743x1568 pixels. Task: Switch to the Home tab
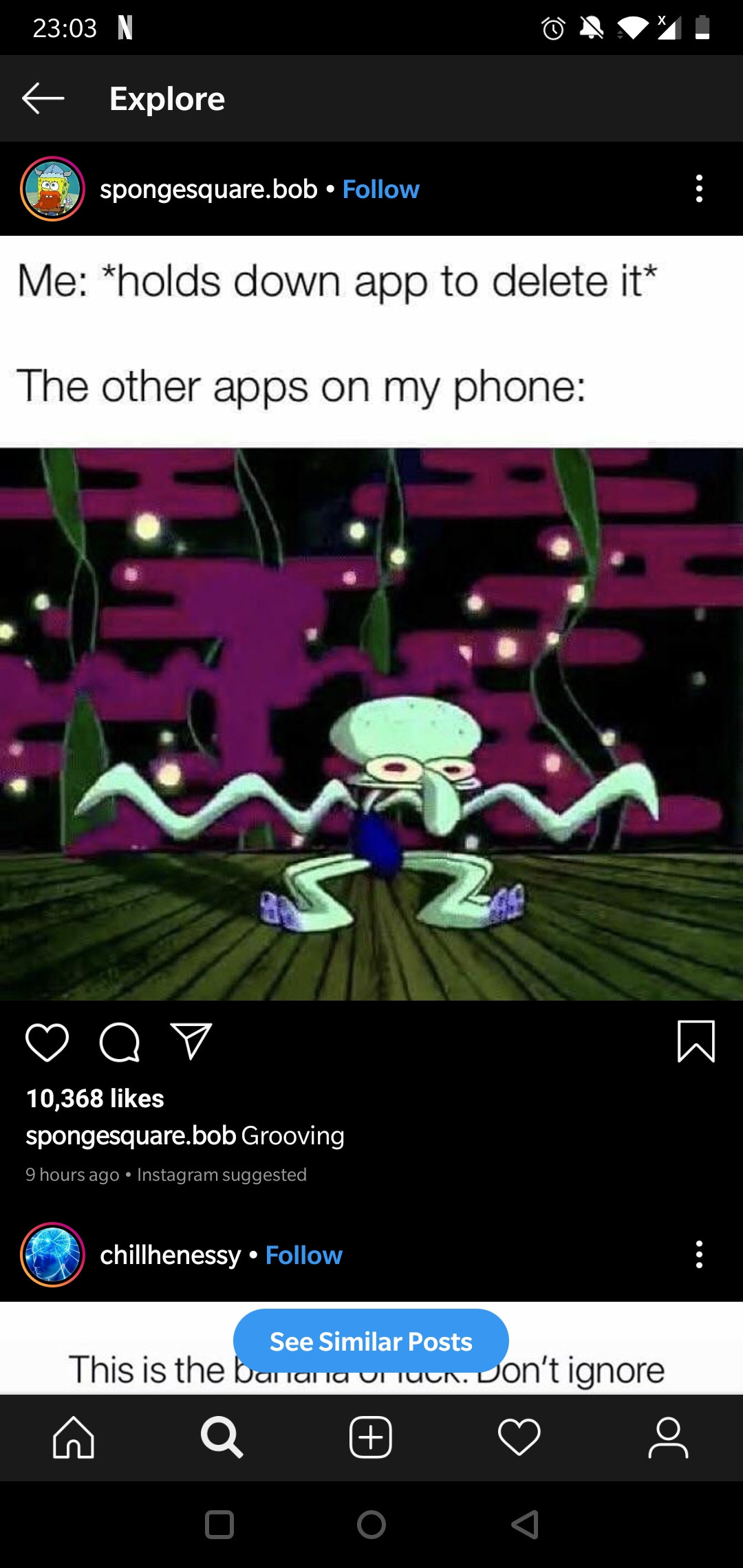[x=74, y=1437]
